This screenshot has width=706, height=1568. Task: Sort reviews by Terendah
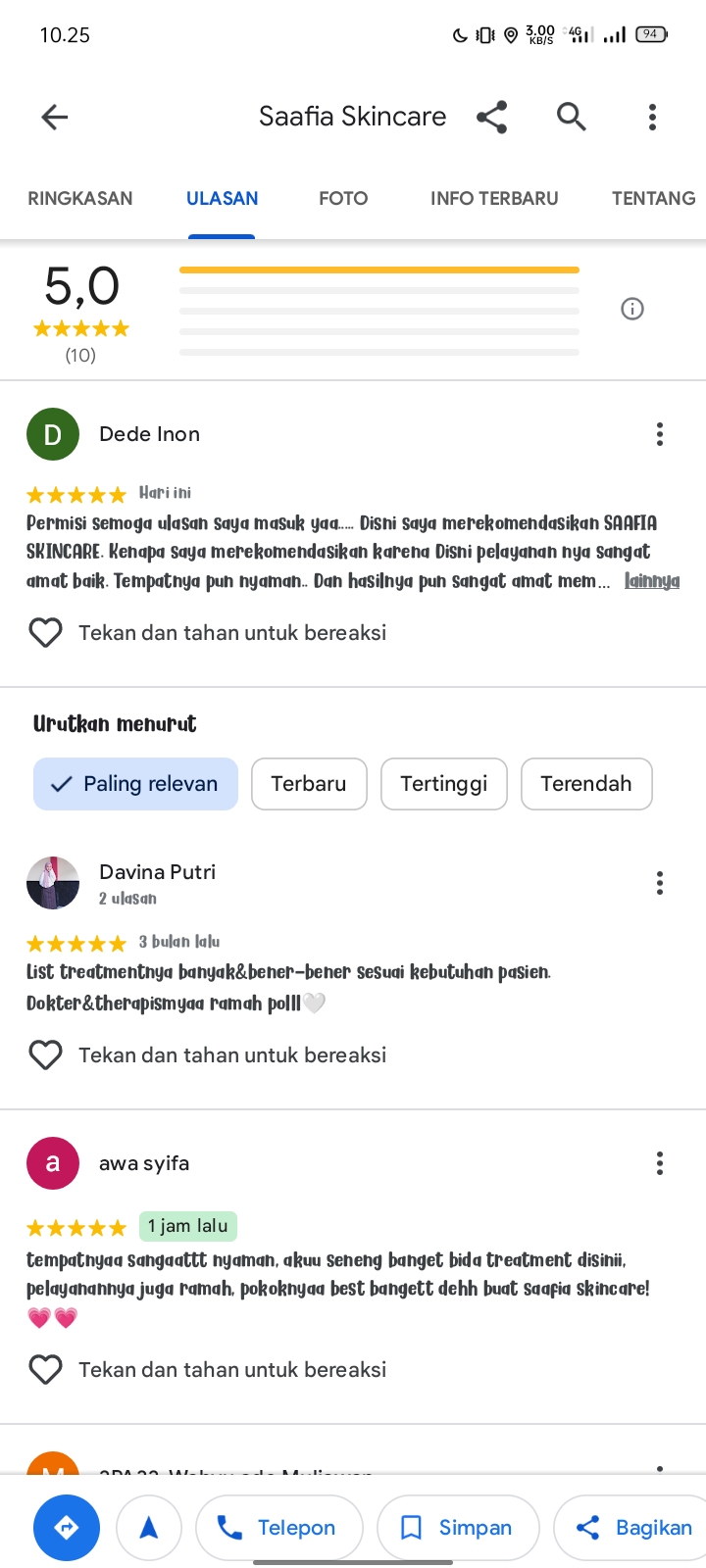click(586, 784)
